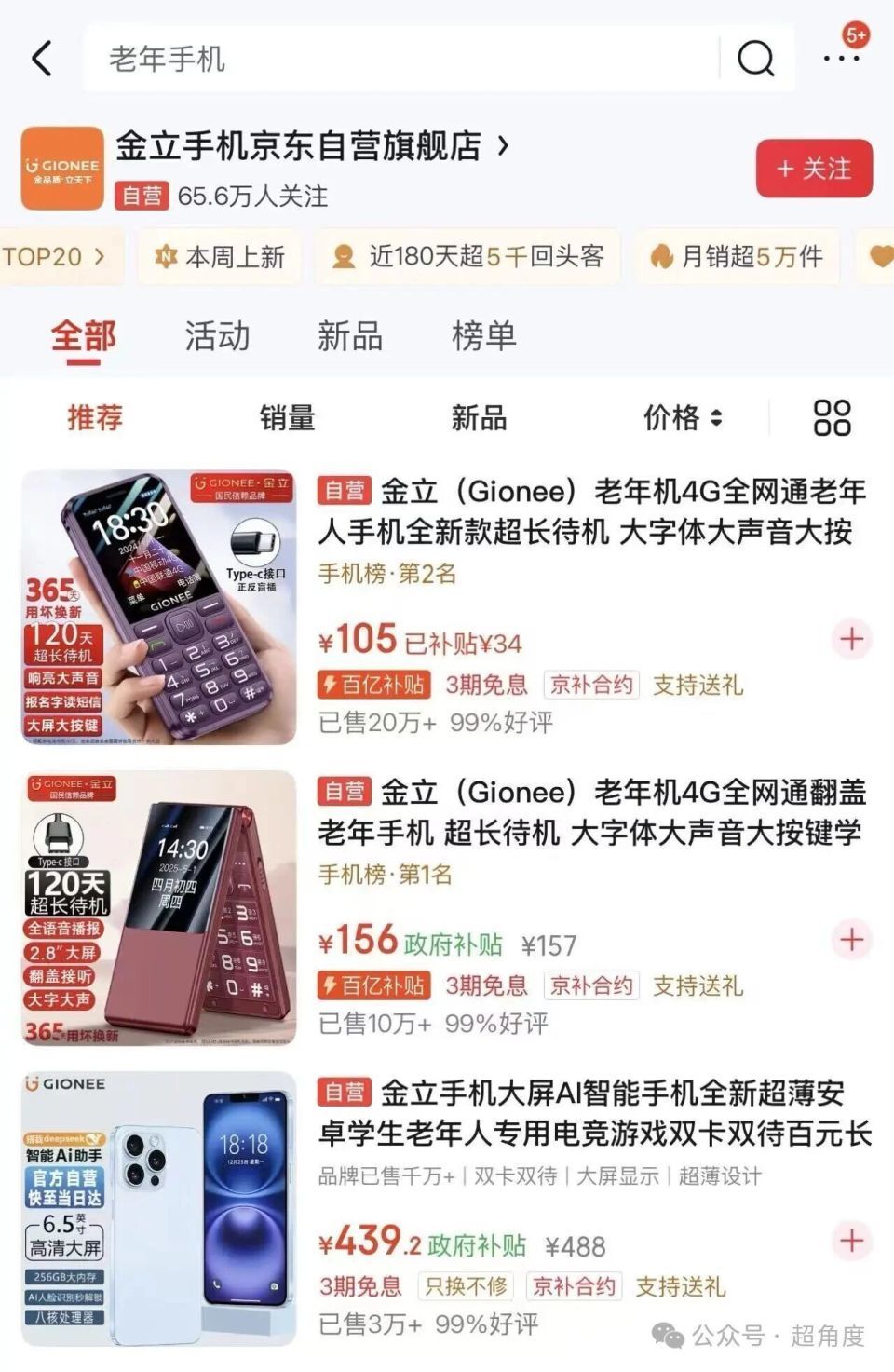Switch to the 新品 top tab
This screenshot has height=1372, width=894.
pyautogui.click(x=350, y=336)
